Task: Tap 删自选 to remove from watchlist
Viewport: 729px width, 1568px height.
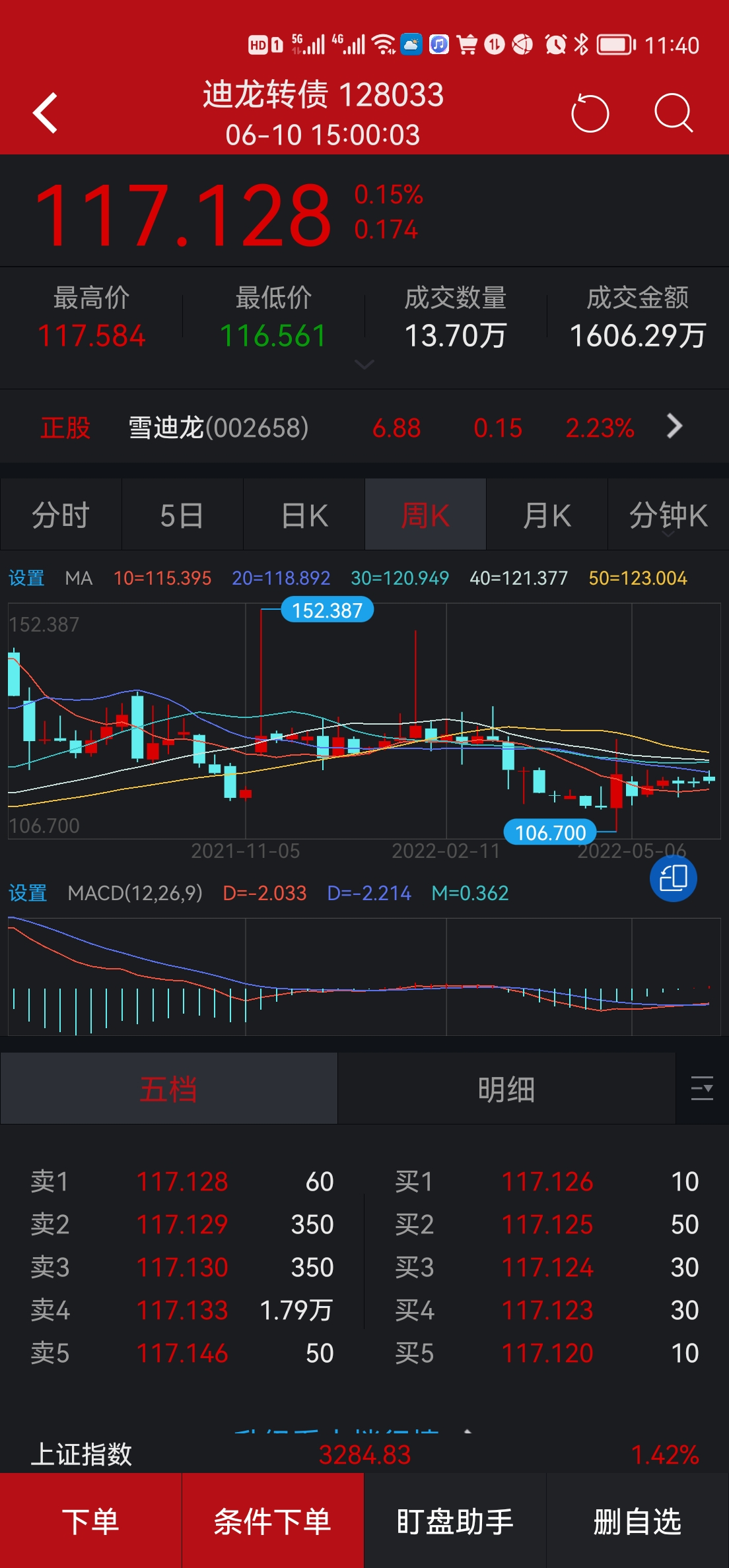Action: pos(637,1521)
